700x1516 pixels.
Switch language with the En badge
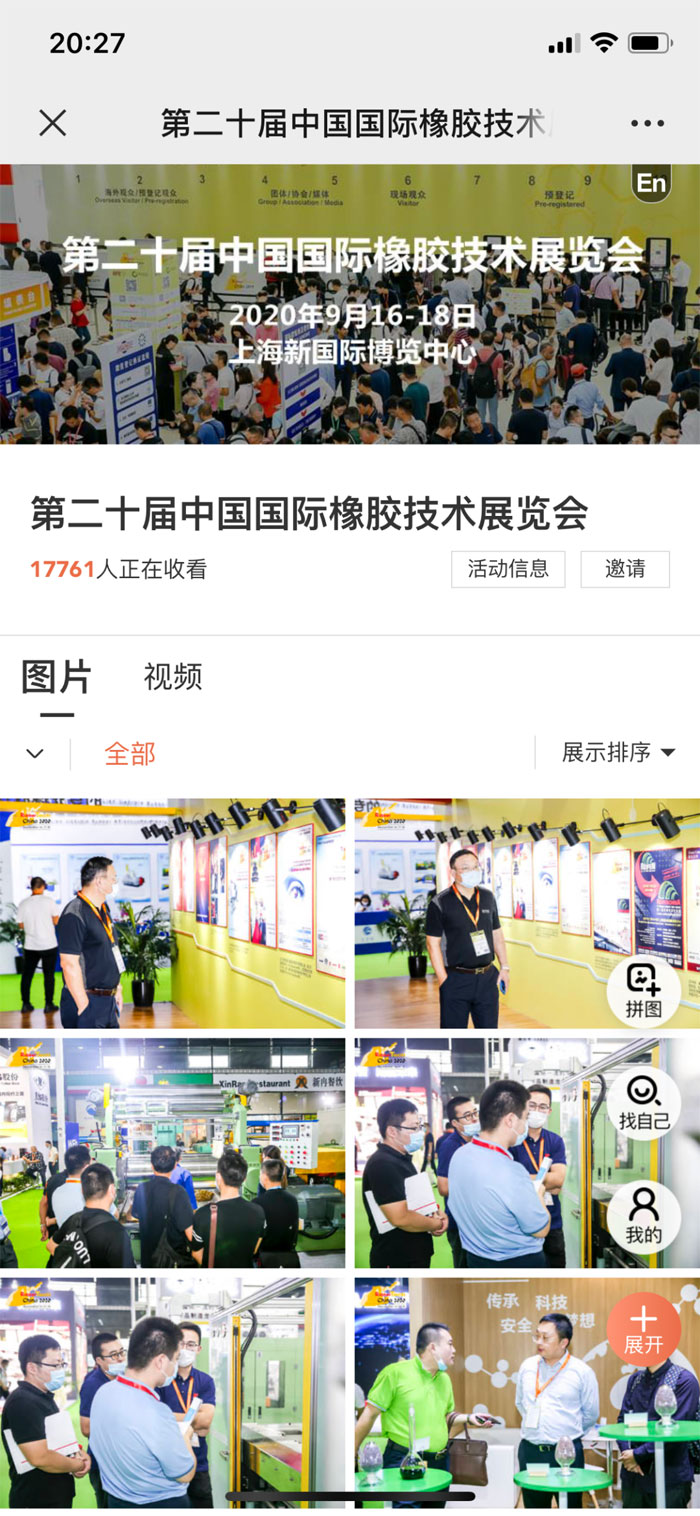pyautogui.click(x=651, y=183)
